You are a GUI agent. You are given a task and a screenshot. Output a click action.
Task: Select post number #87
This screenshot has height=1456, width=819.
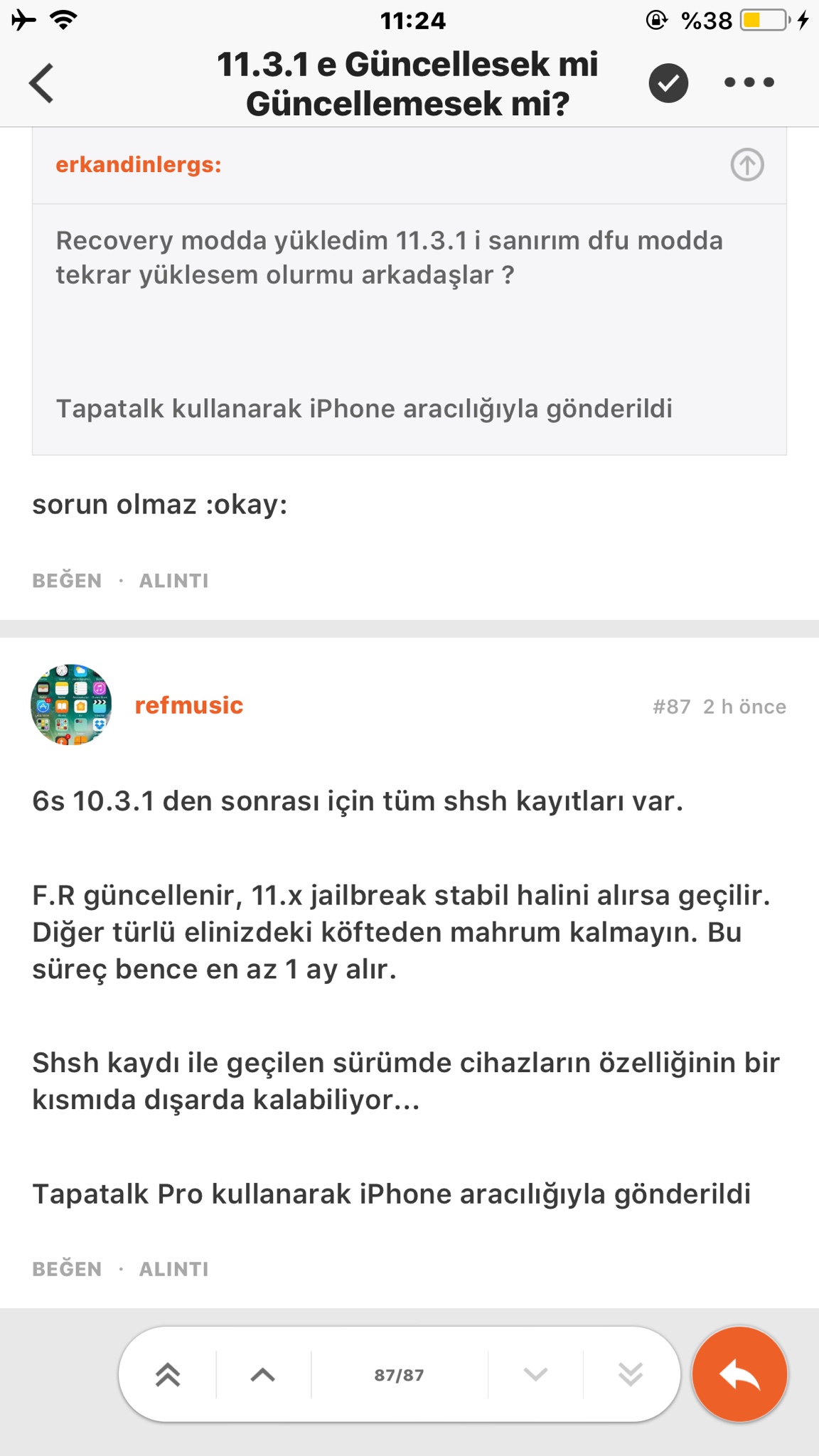[x=670, y=705]
